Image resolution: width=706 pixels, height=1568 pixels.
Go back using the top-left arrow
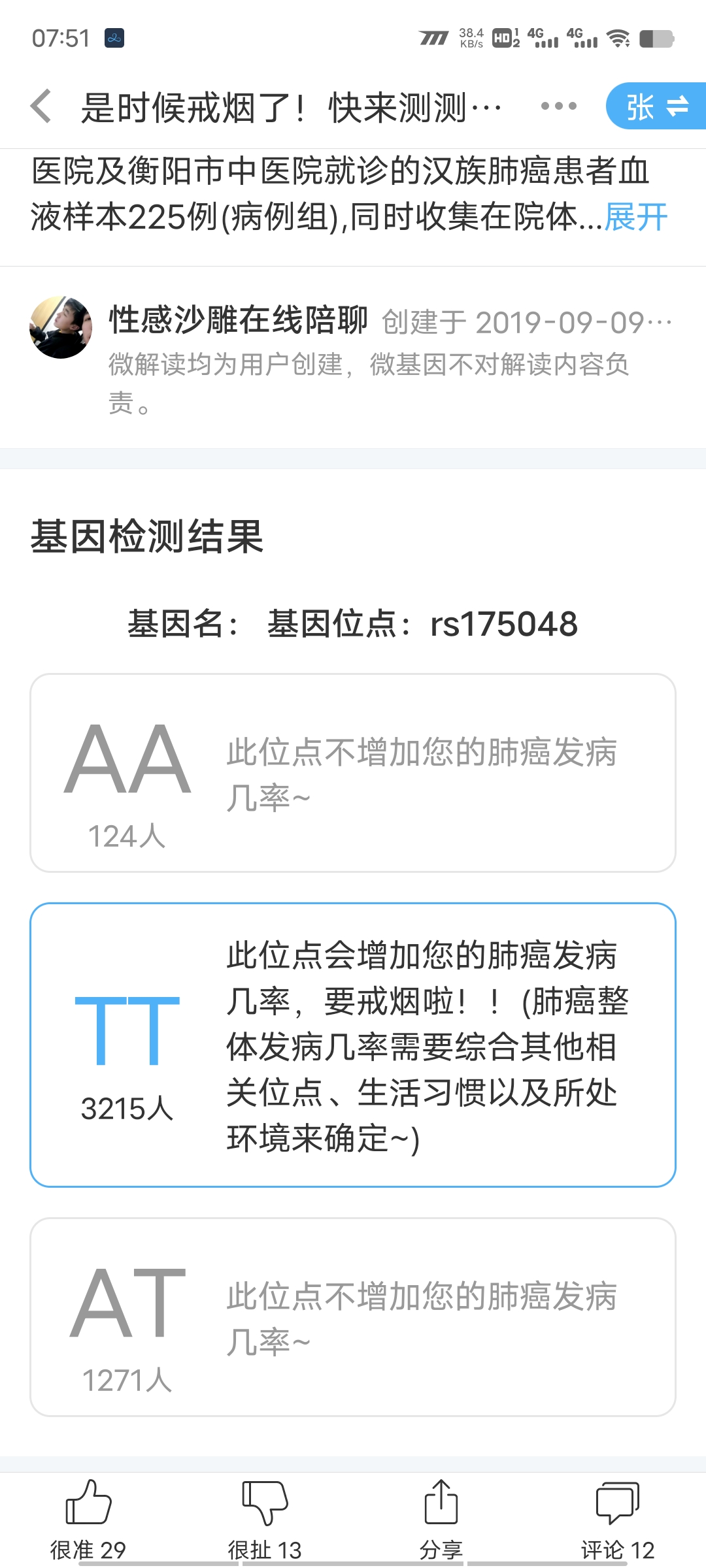41,106
